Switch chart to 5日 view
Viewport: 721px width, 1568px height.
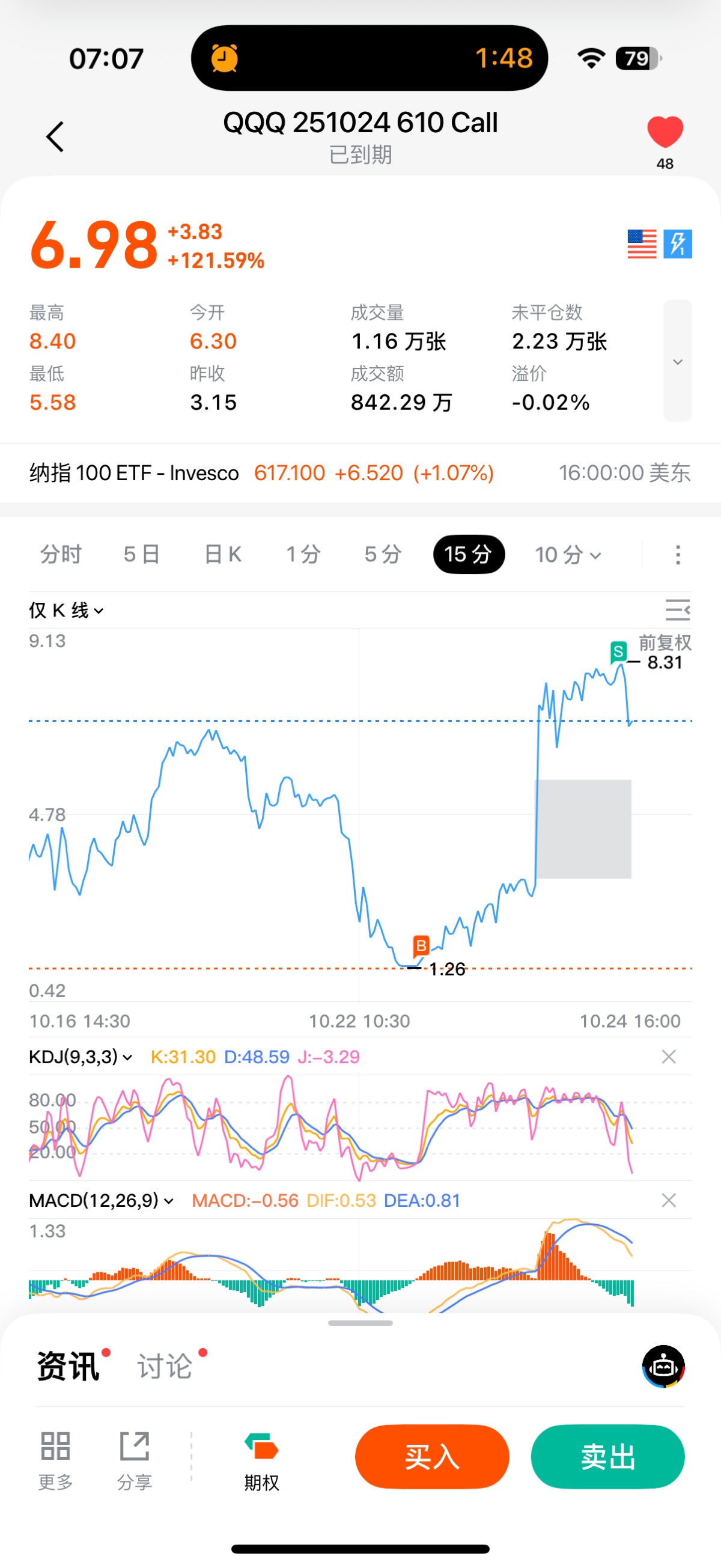[141, 555]
